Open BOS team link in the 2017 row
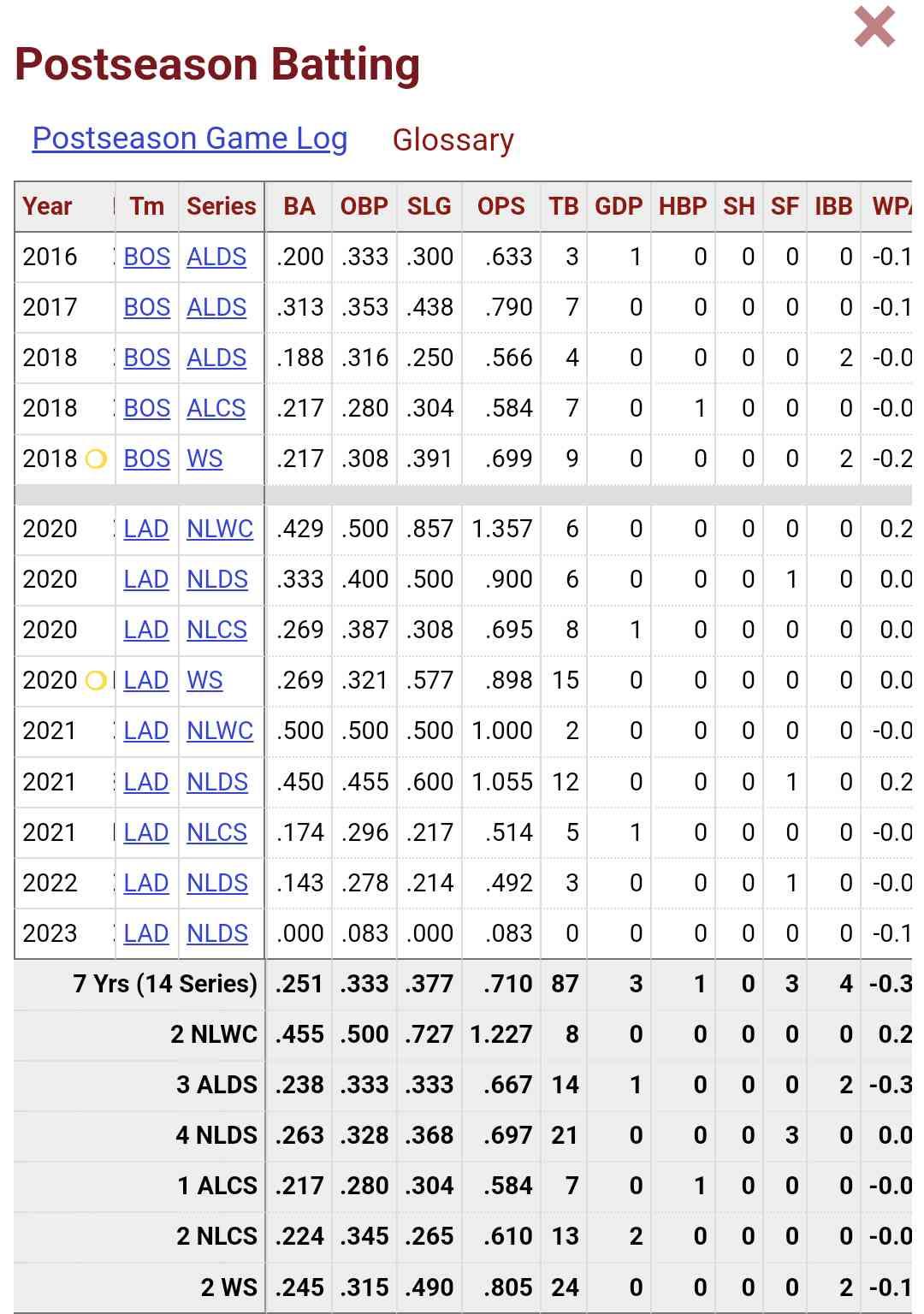 [146, 307]
